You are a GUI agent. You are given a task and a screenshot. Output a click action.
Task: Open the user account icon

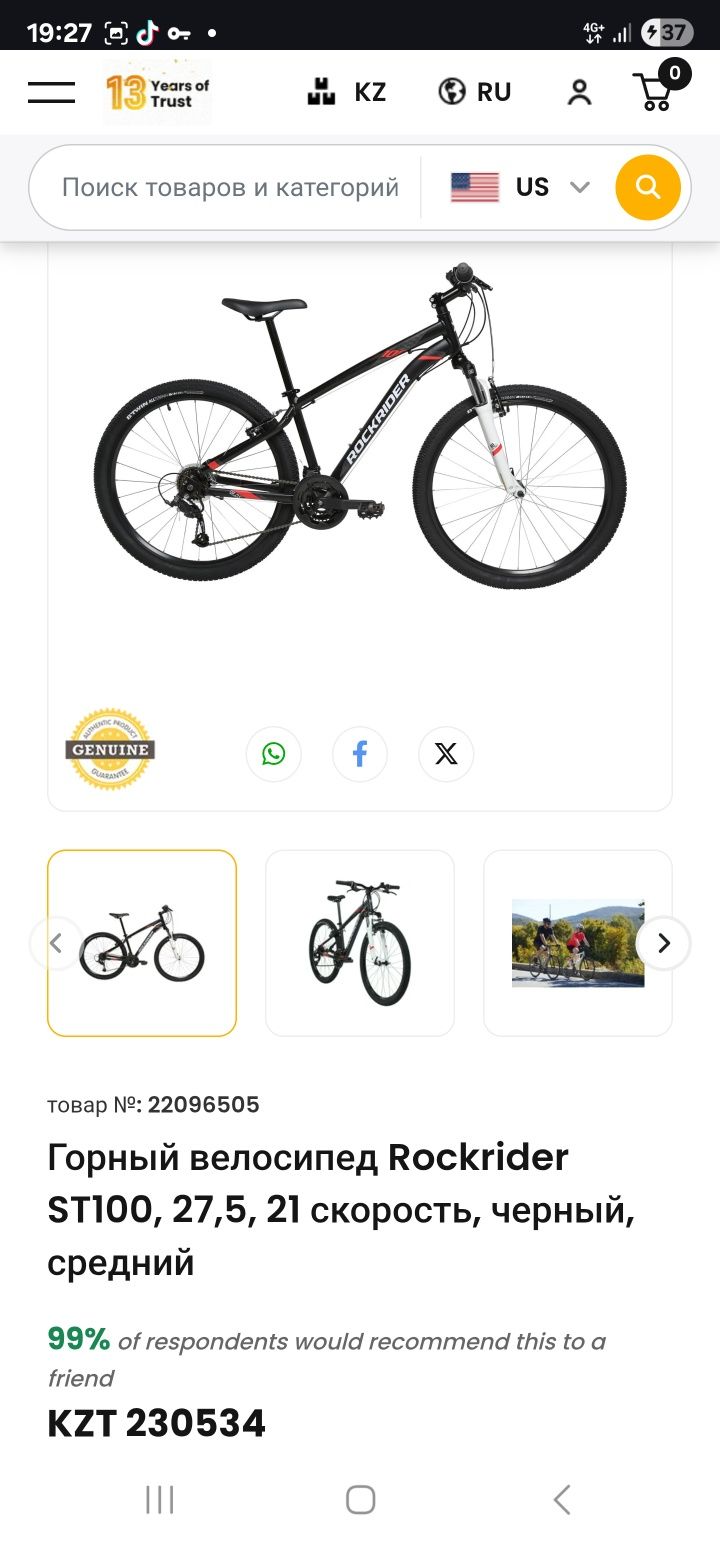[579, 93]
